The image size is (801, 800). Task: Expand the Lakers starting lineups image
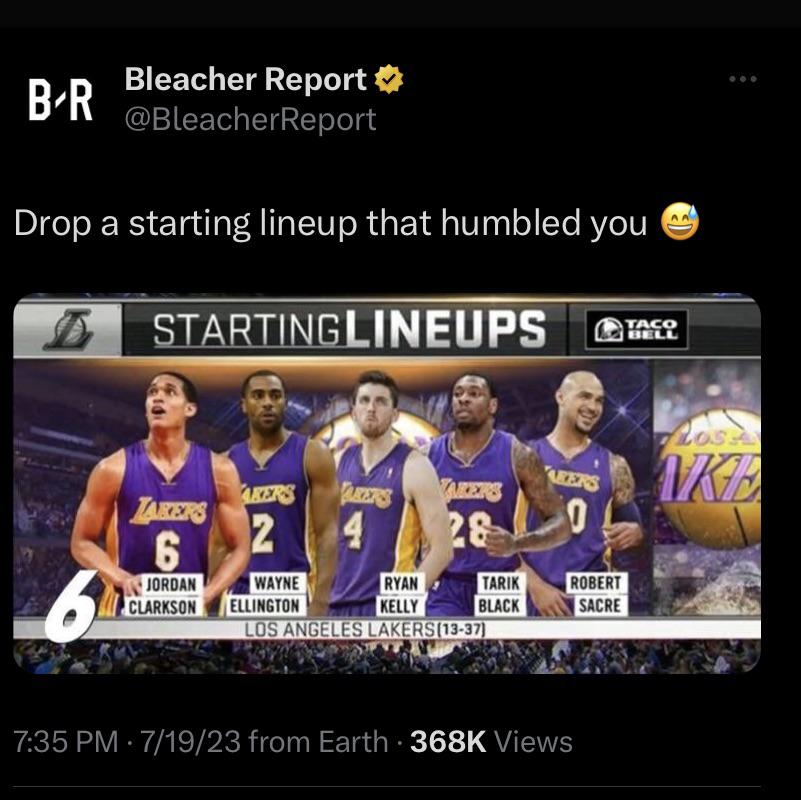pyautogui.click(x=387, y=483)
